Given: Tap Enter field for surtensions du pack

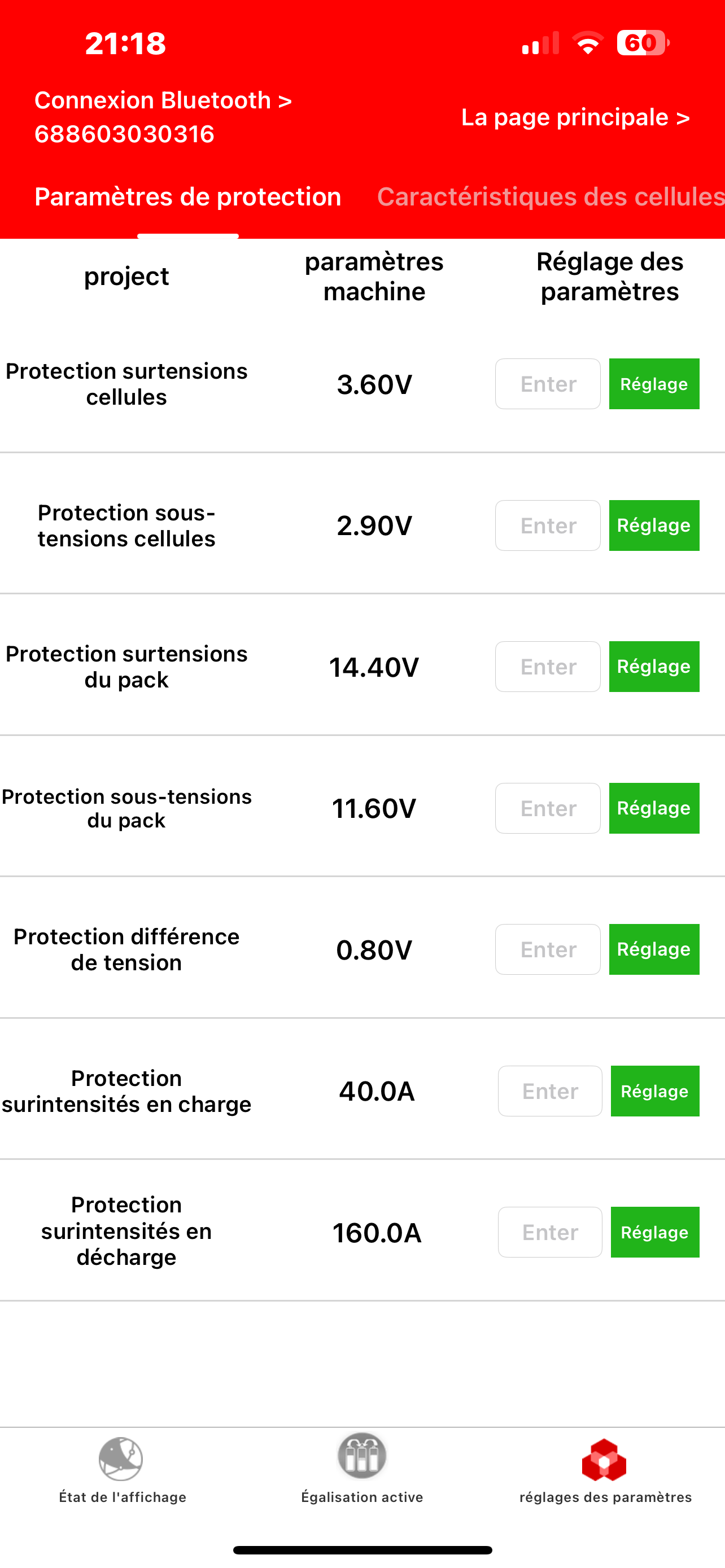Looking at the screenshot, I should 548,667.
